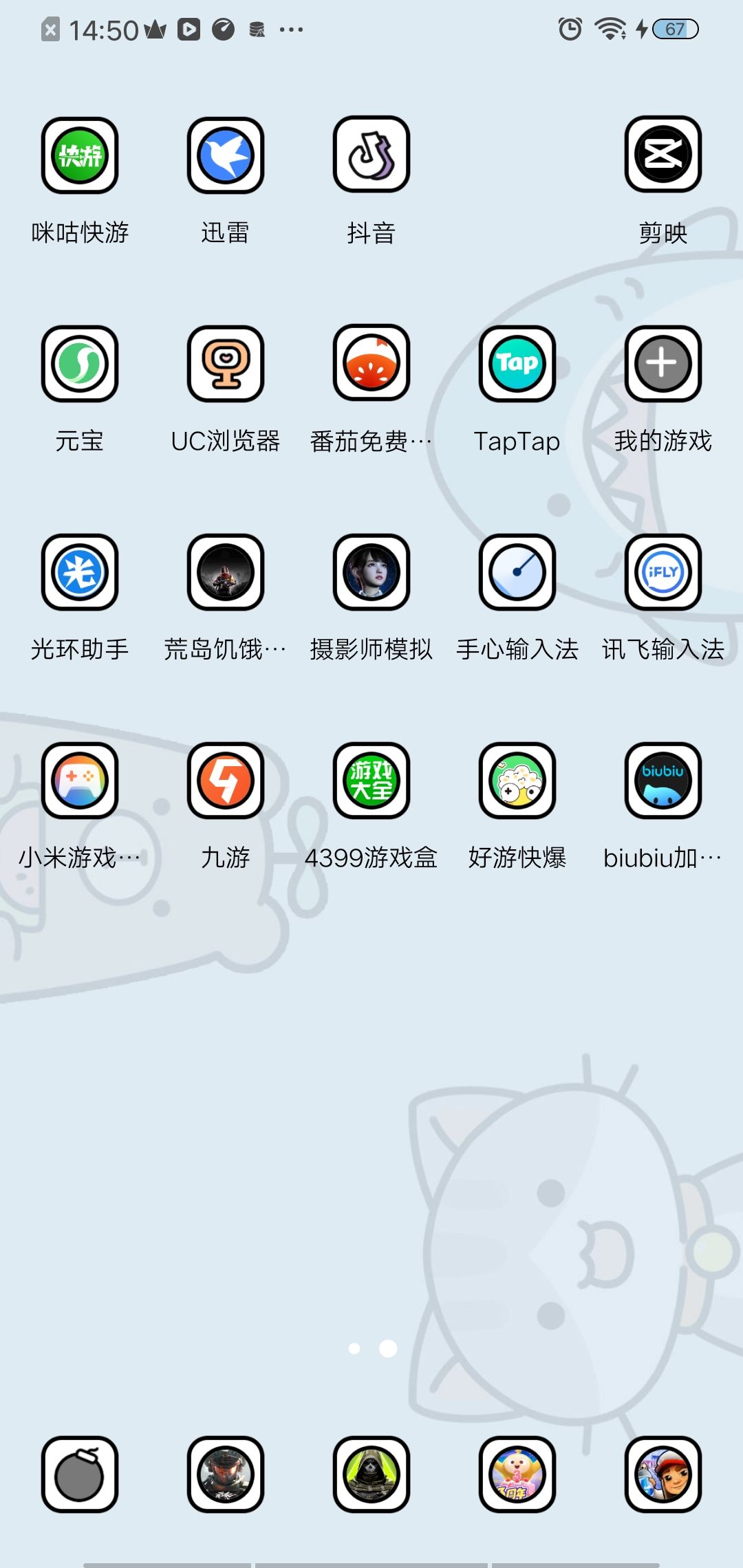
Task: Open UC浏览器 browser
Action: tap(226, 364)
